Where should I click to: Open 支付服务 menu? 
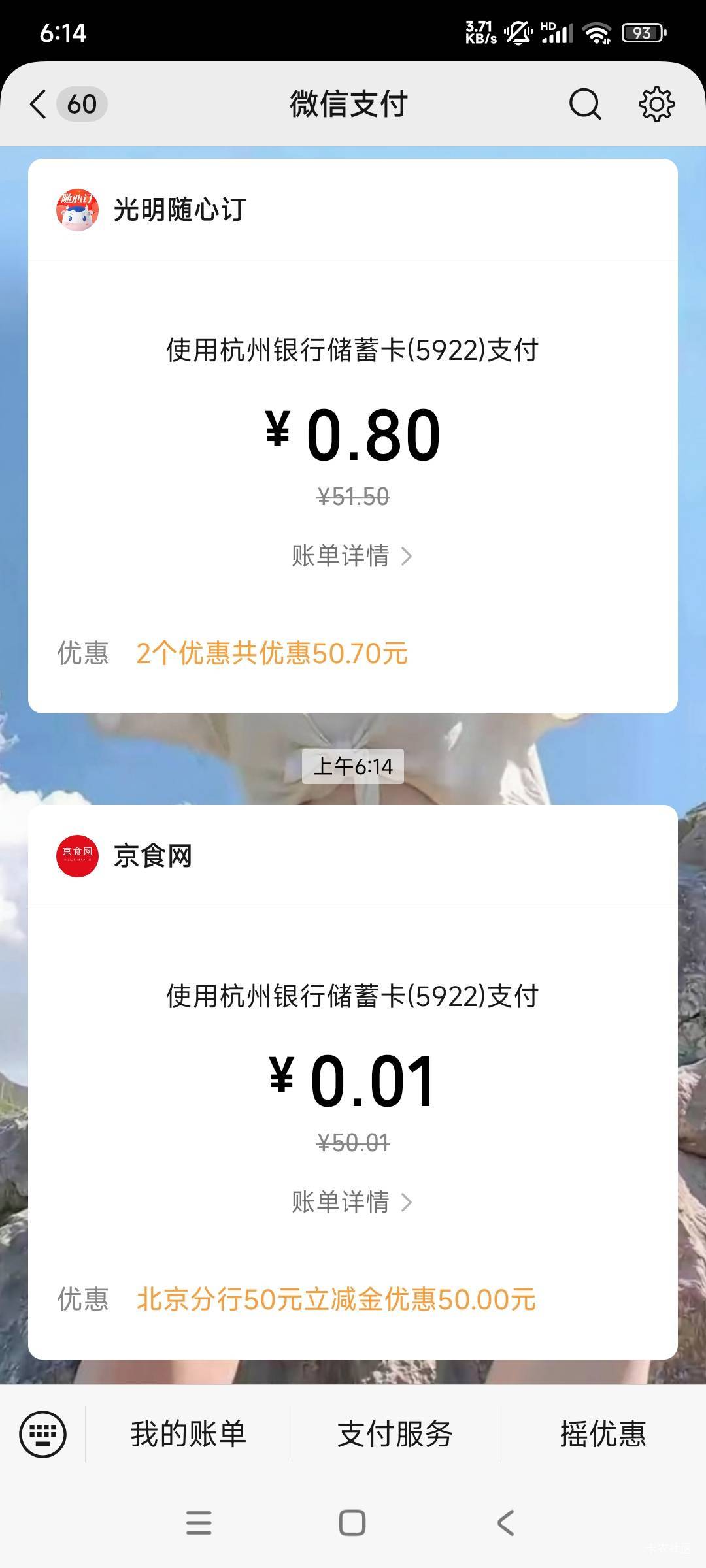click(395, 1434)
